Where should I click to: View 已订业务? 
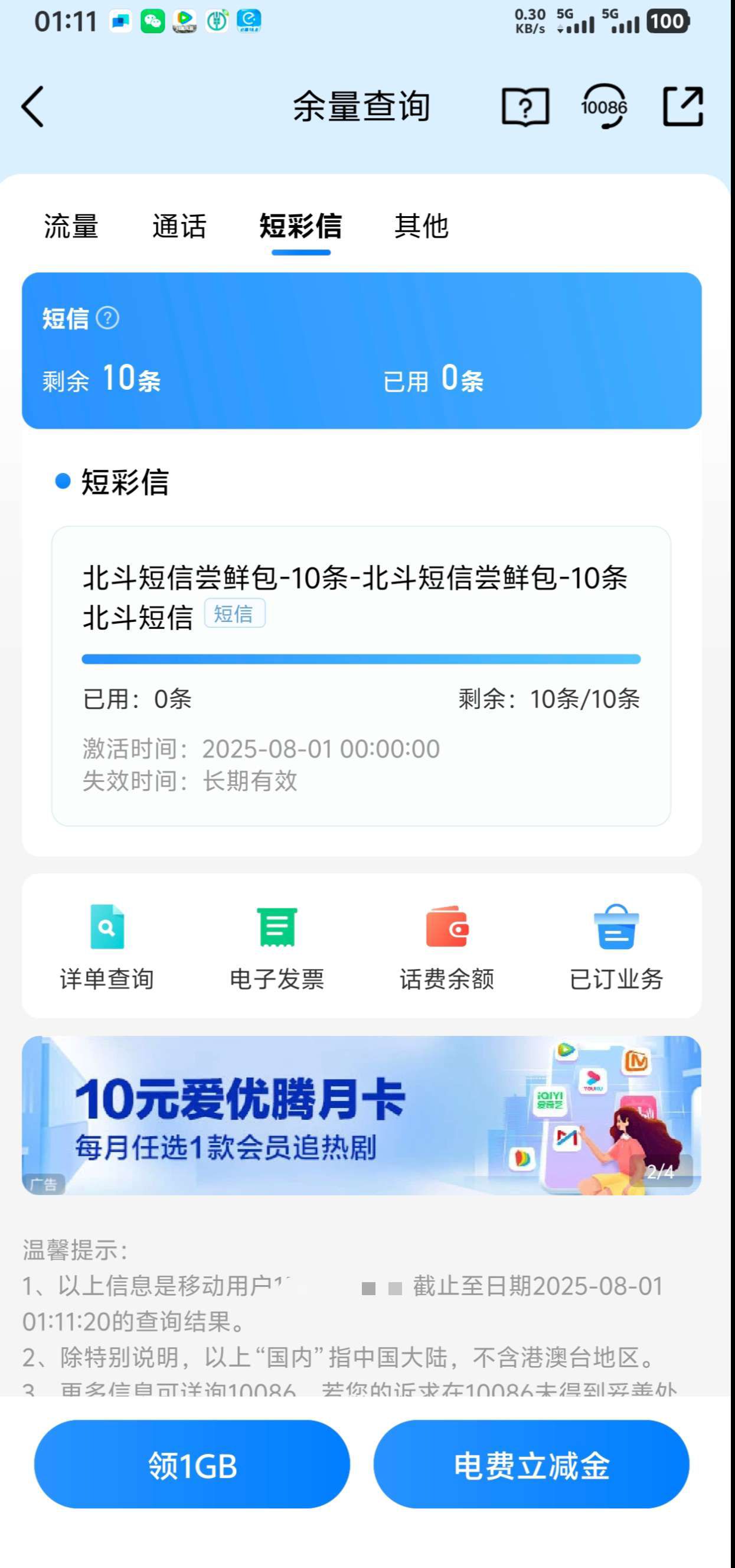(x=616, y=947)
